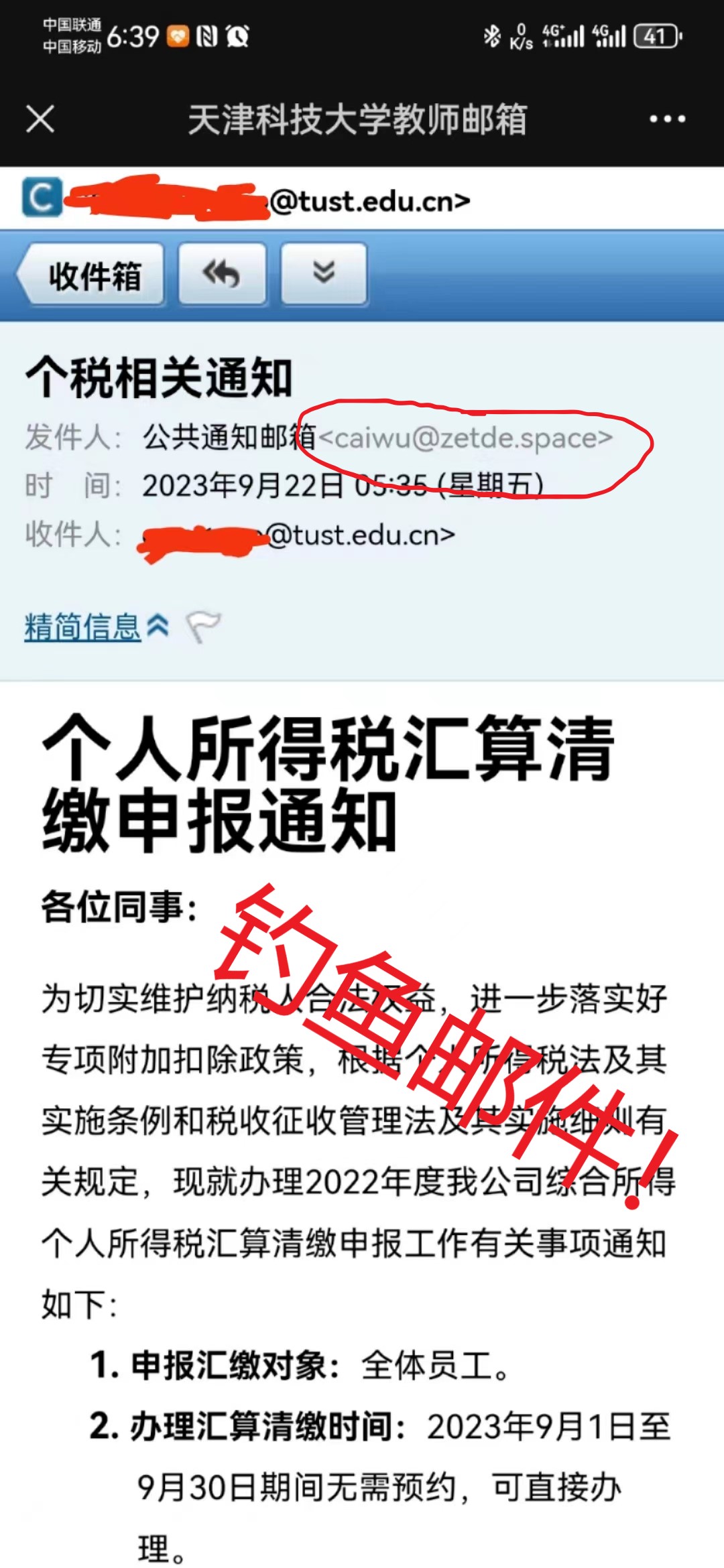Collapse header via 精简信息 link
This screenshot has height=1568, width=724.
(83, 628)
